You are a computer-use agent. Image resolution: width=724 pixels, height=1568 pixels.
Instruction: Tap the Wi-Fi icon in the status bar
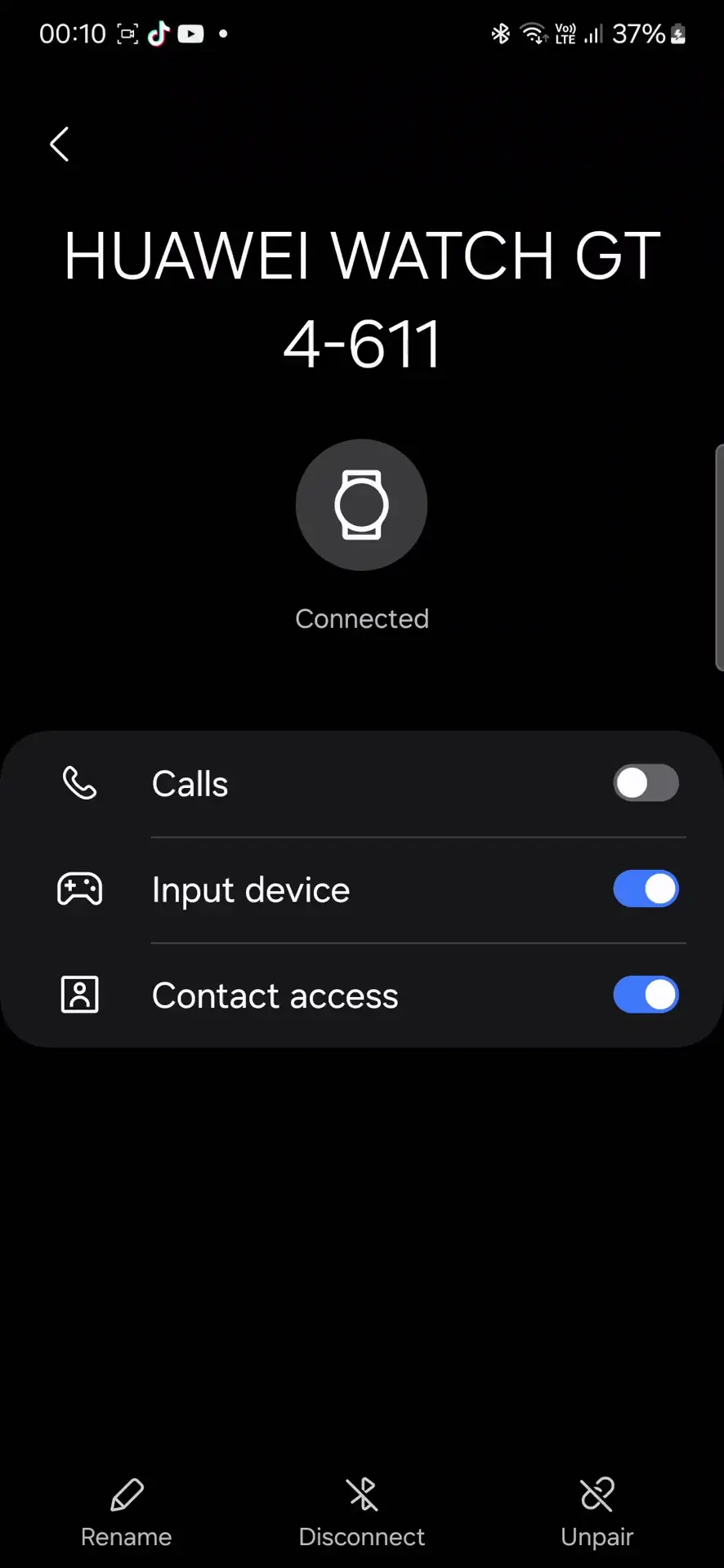pyautogui.click(x=533, y=33)
